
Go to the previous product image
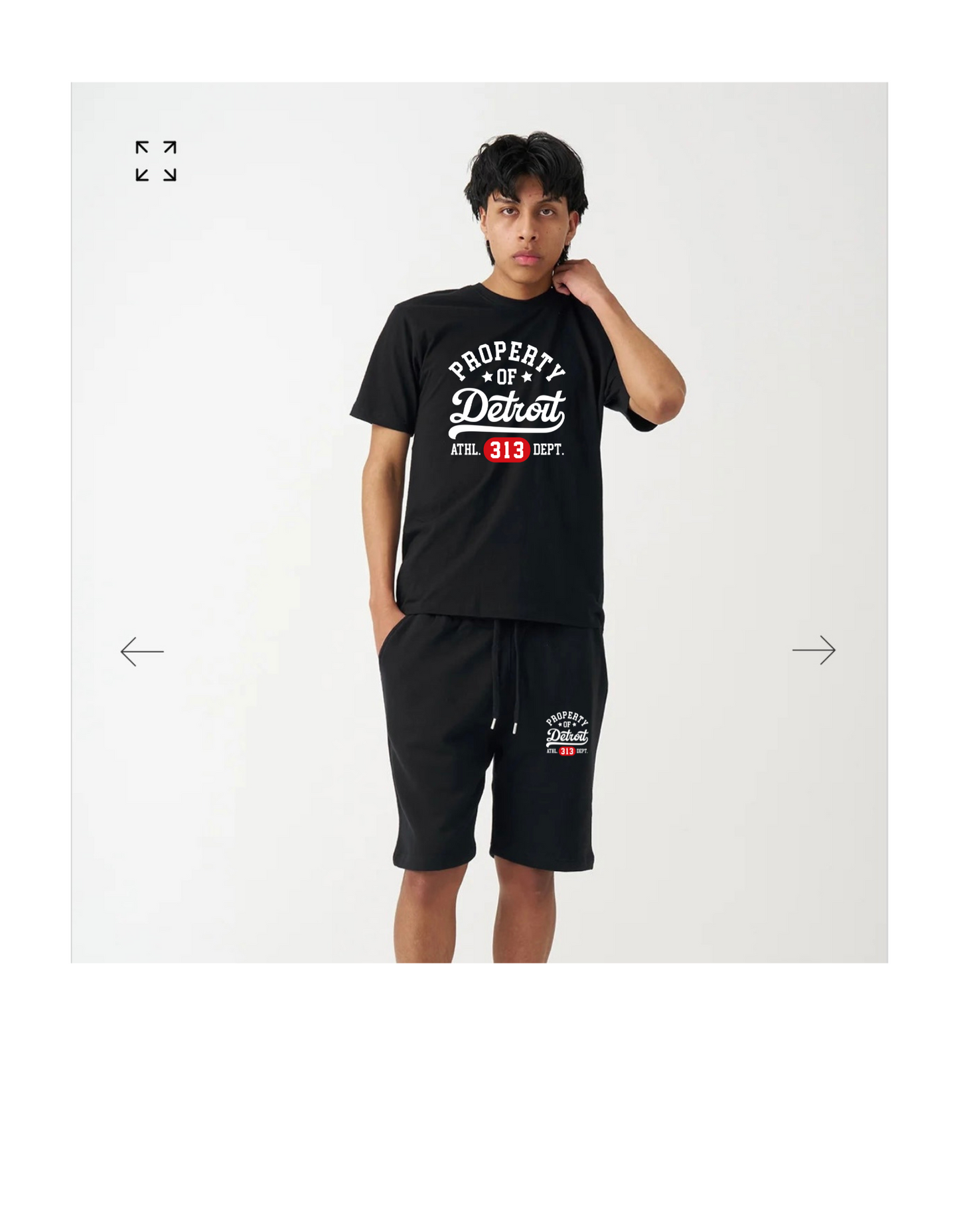[142, 651]
